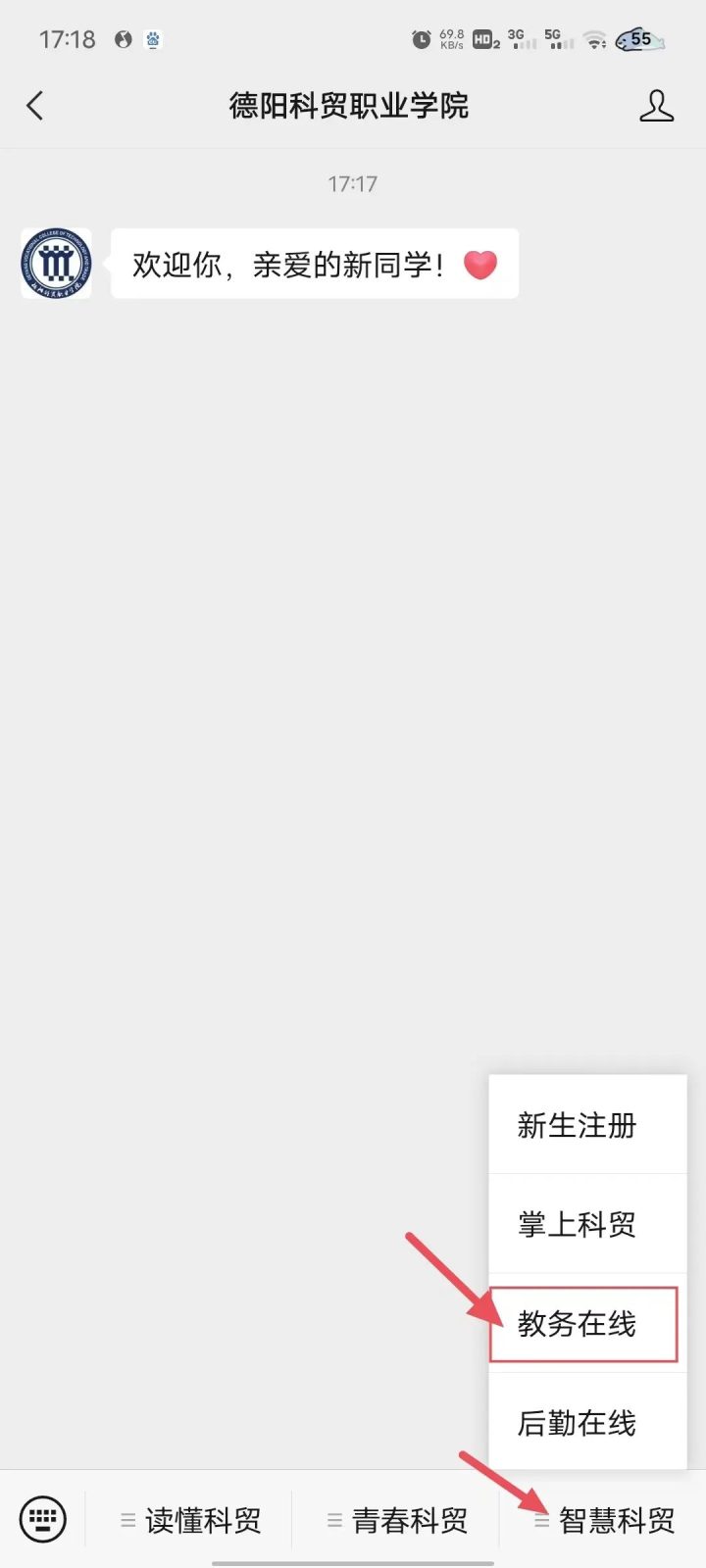Open the account profile icon
The height and width of the screenshot is (1568, 706).
tap(656, 106)
